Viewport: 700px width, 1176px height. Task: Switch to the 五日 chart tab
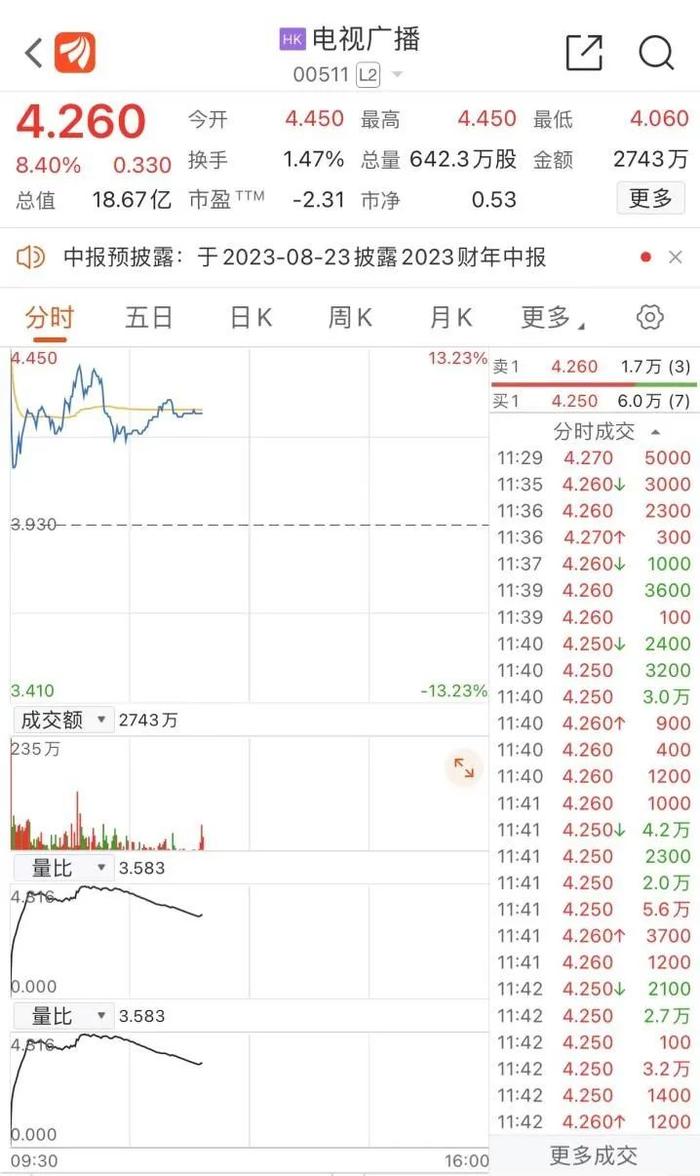[x=149, y=318]
